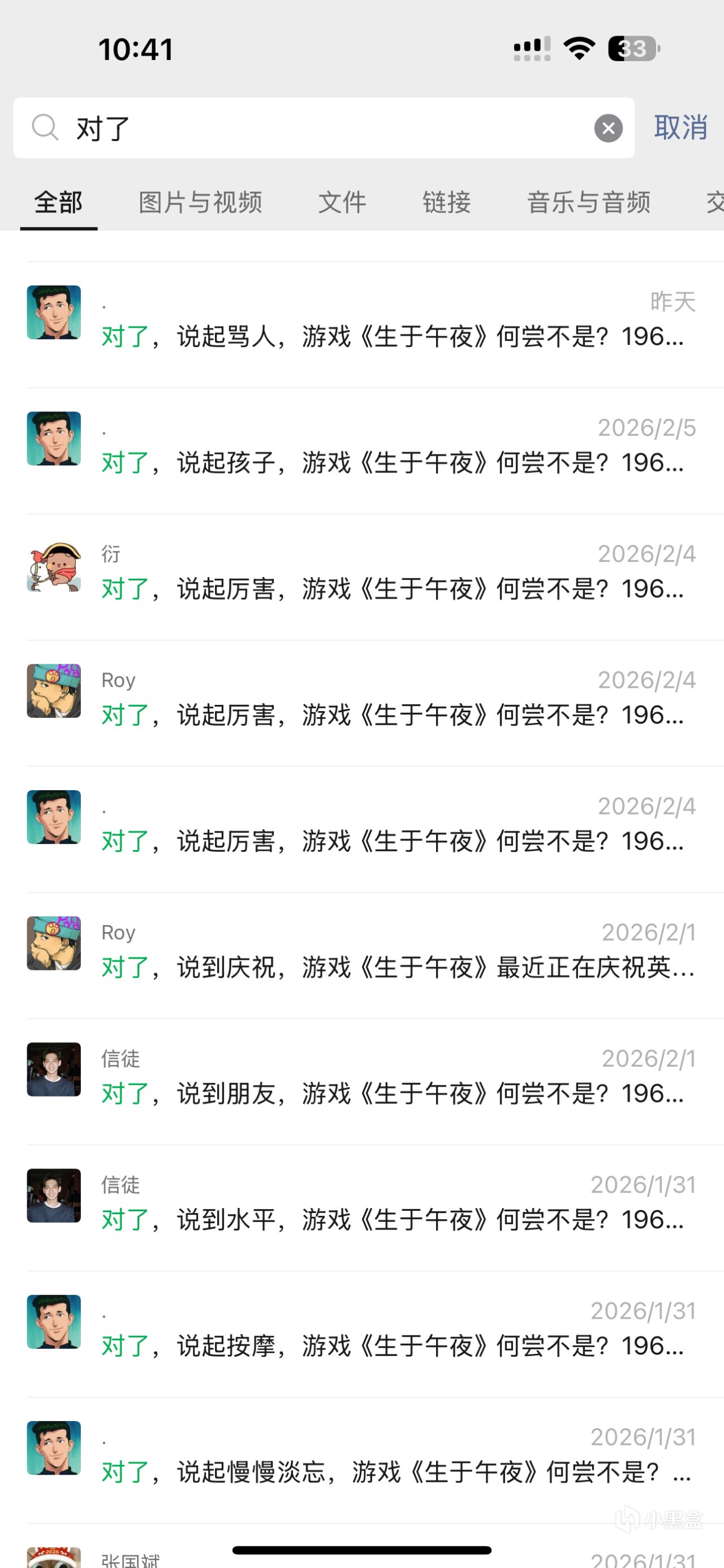Screen dimensions: 724x1568
Task: Clear the search text with the X button
Action: click(x=607, y=128)
